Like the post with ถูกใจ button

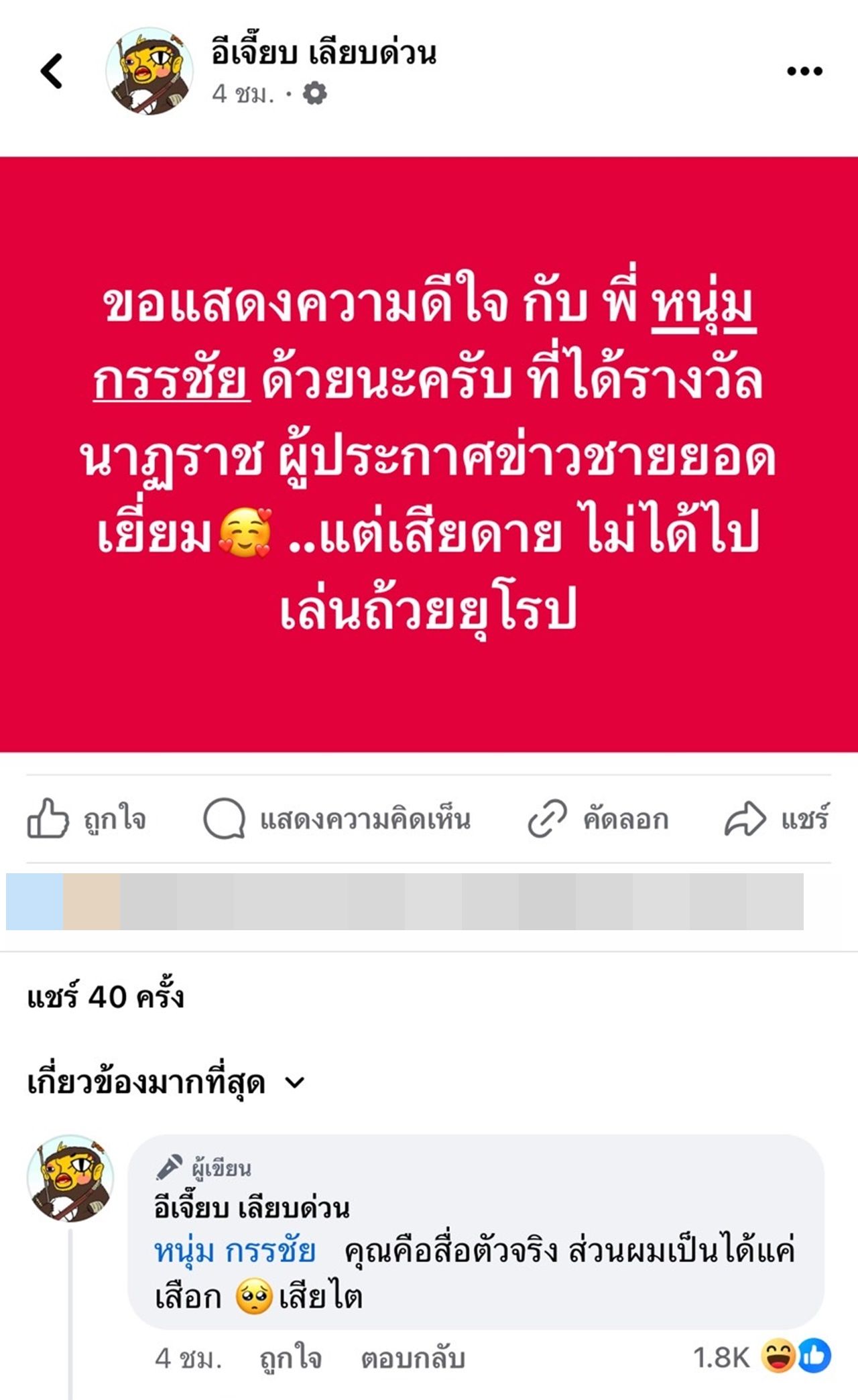click(x=87, y=818)
